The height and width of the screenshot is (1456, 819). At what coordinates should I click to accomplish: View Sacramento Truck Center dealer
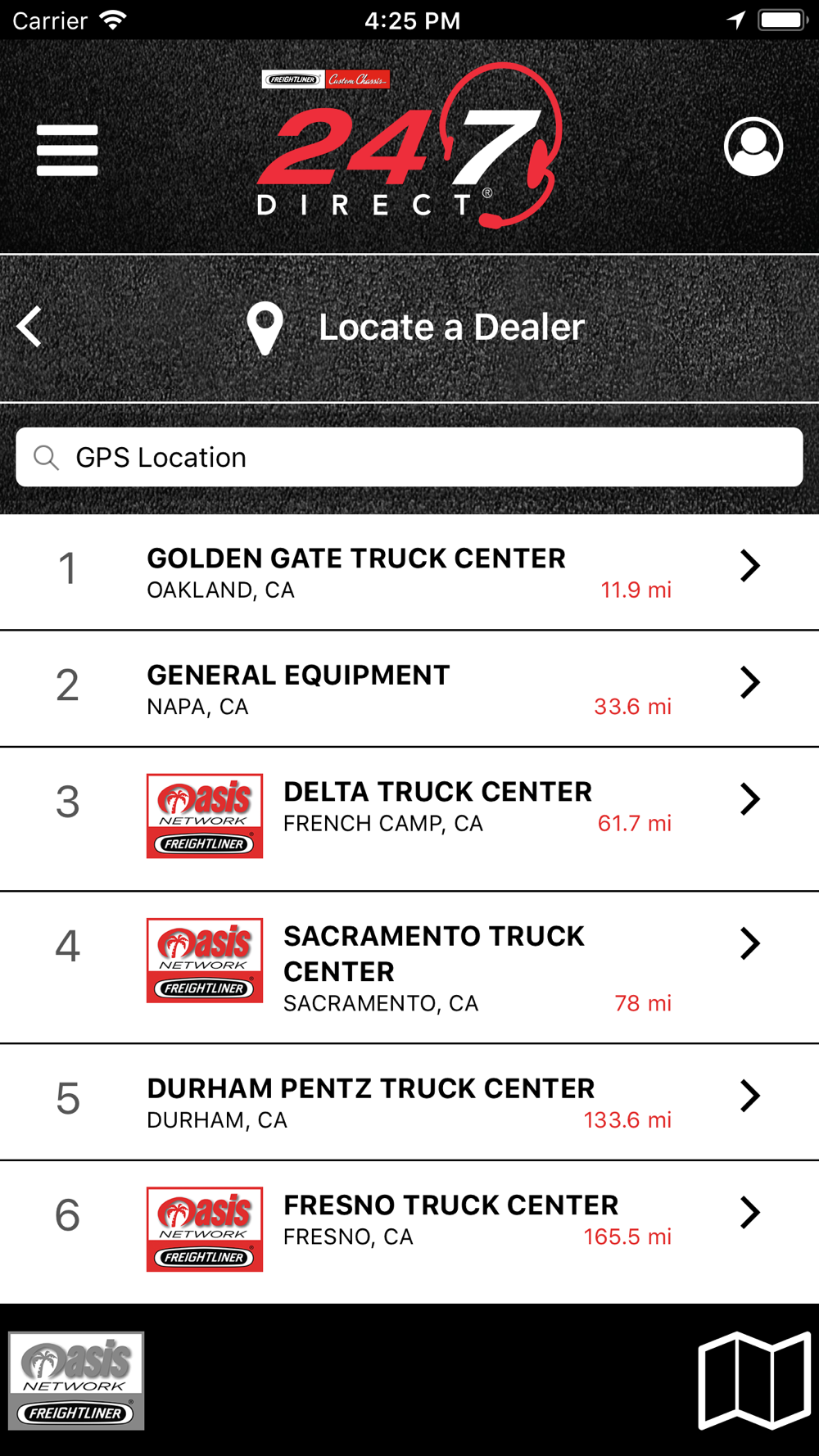(409, 967)
